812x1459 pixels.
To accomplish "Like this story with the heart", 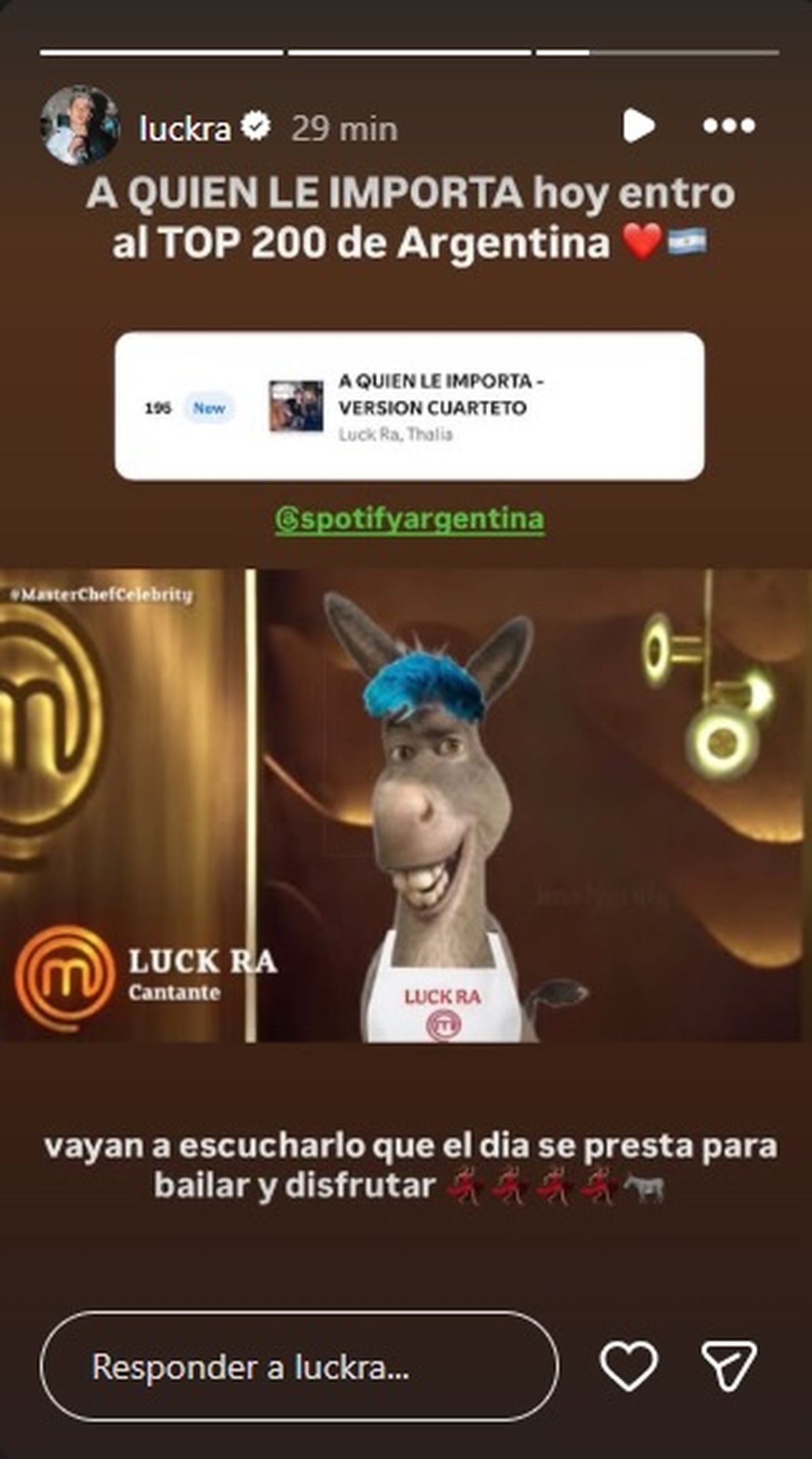I will tap(629, 1366).
